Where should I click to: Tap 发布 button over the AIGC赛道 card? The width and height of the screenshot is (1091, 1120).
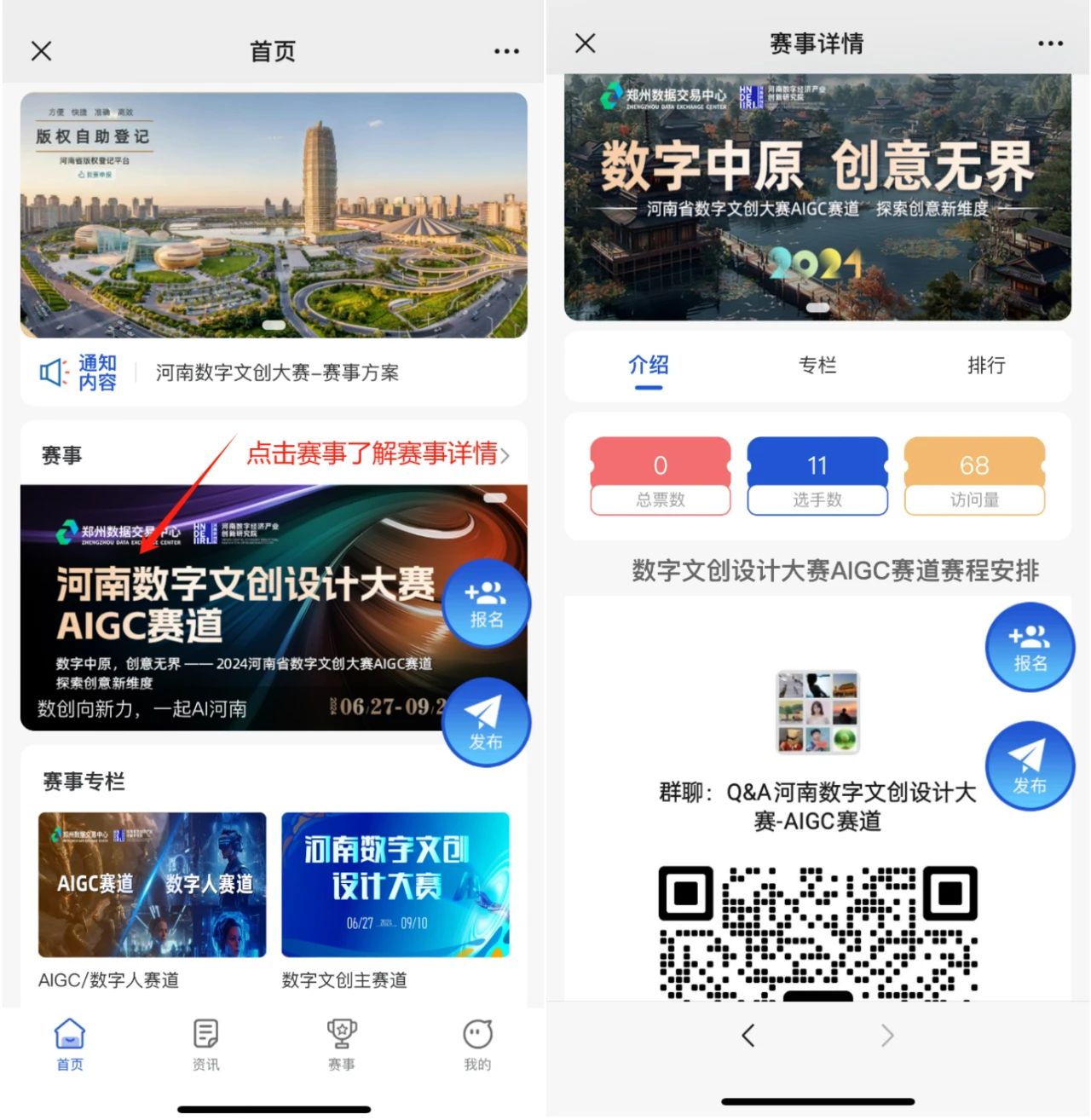487,723
